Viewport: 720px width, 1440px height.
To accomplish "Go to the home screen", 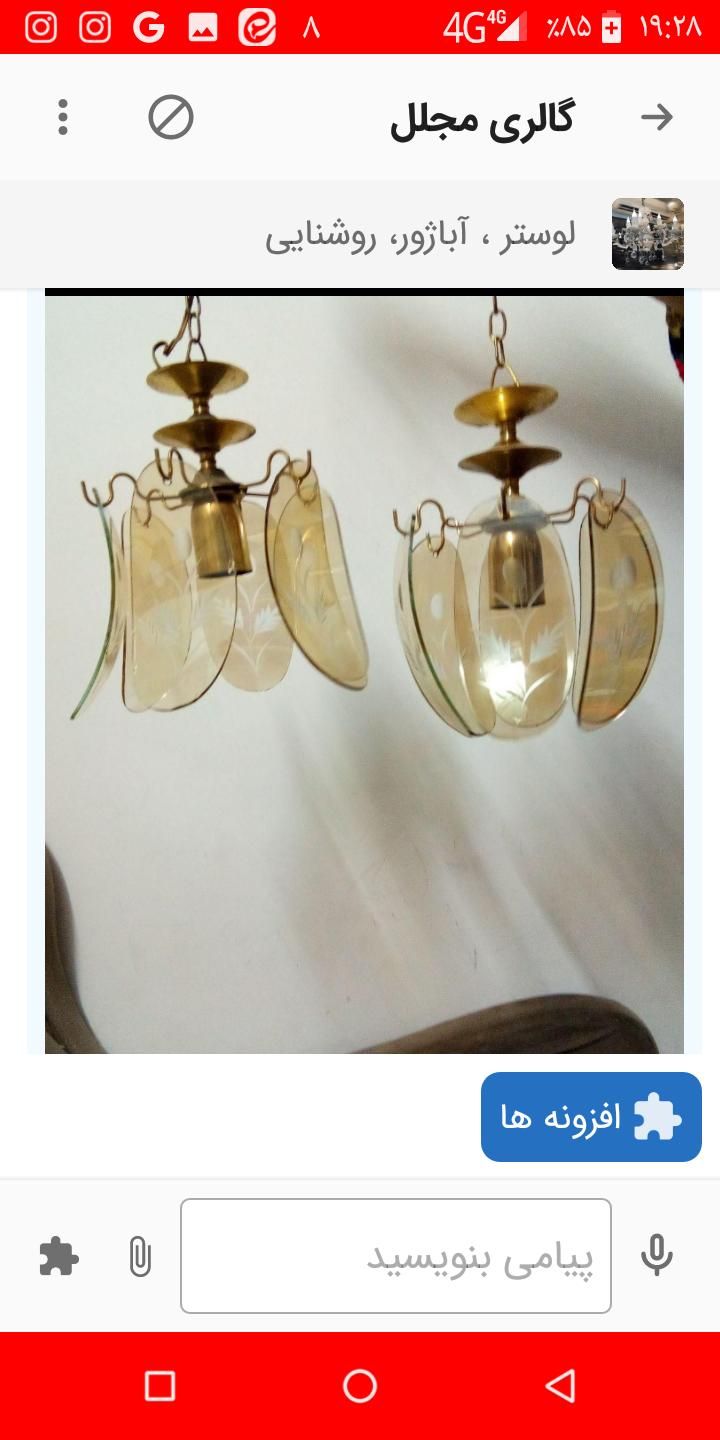I will coord(360,1386).
